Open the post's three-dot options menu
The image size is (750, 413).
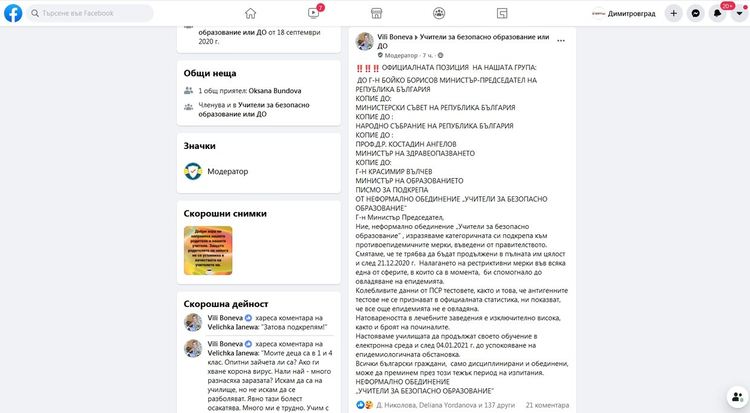[561, 41]
